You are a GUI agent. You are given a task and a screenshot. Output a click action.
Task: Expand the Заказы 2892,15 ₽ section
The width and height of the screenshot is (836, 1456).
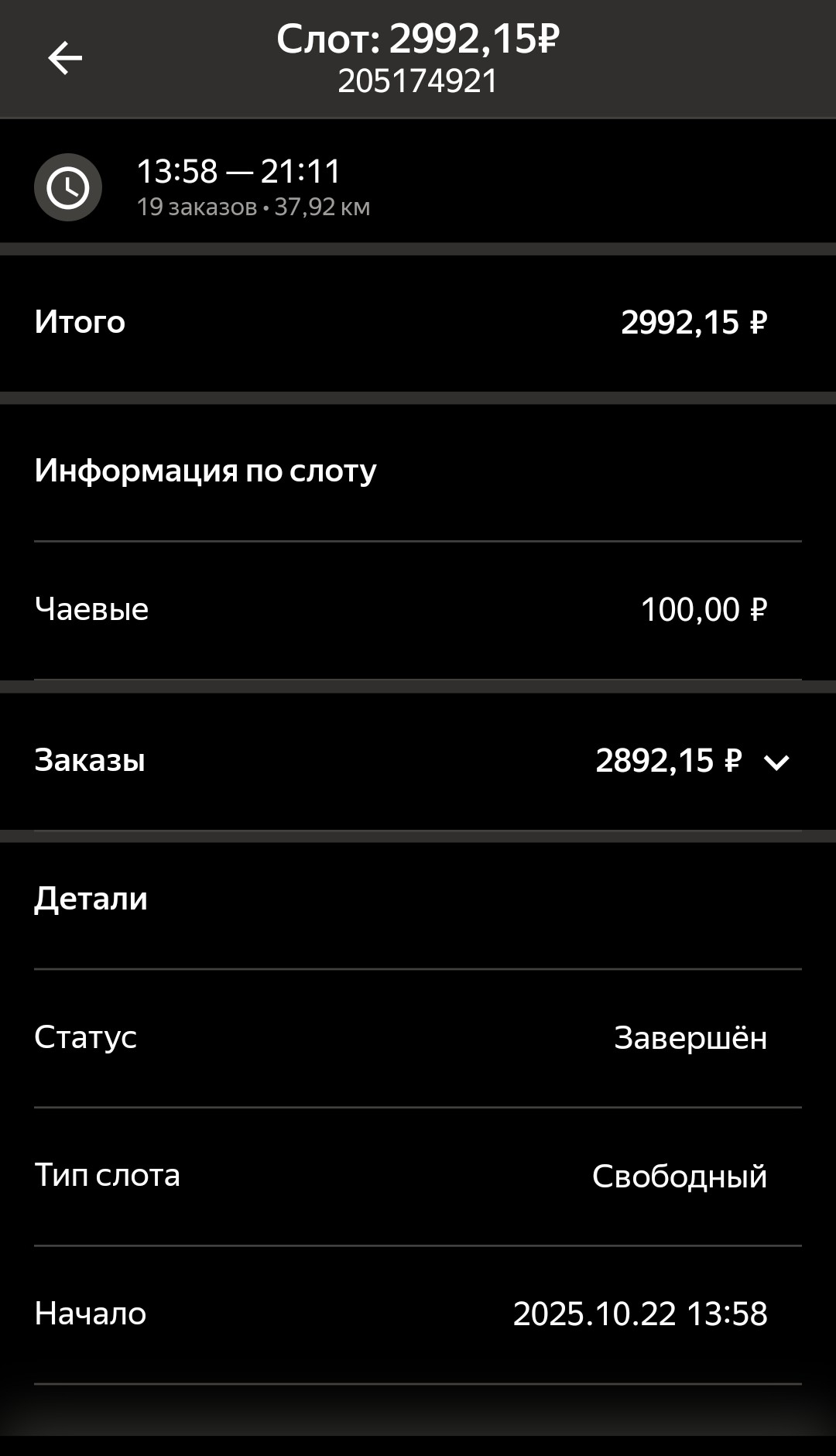click(776, 762)
